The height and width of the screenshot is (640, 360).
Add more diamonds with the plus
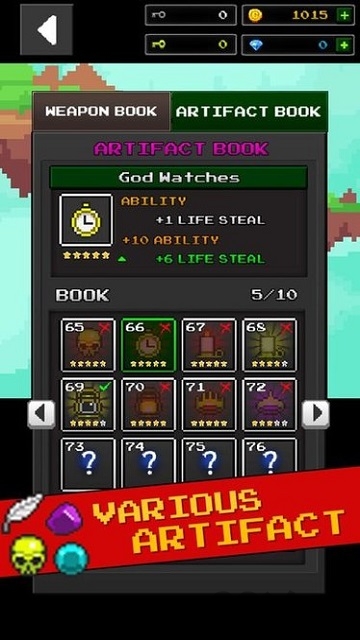[x=344, y=45]
